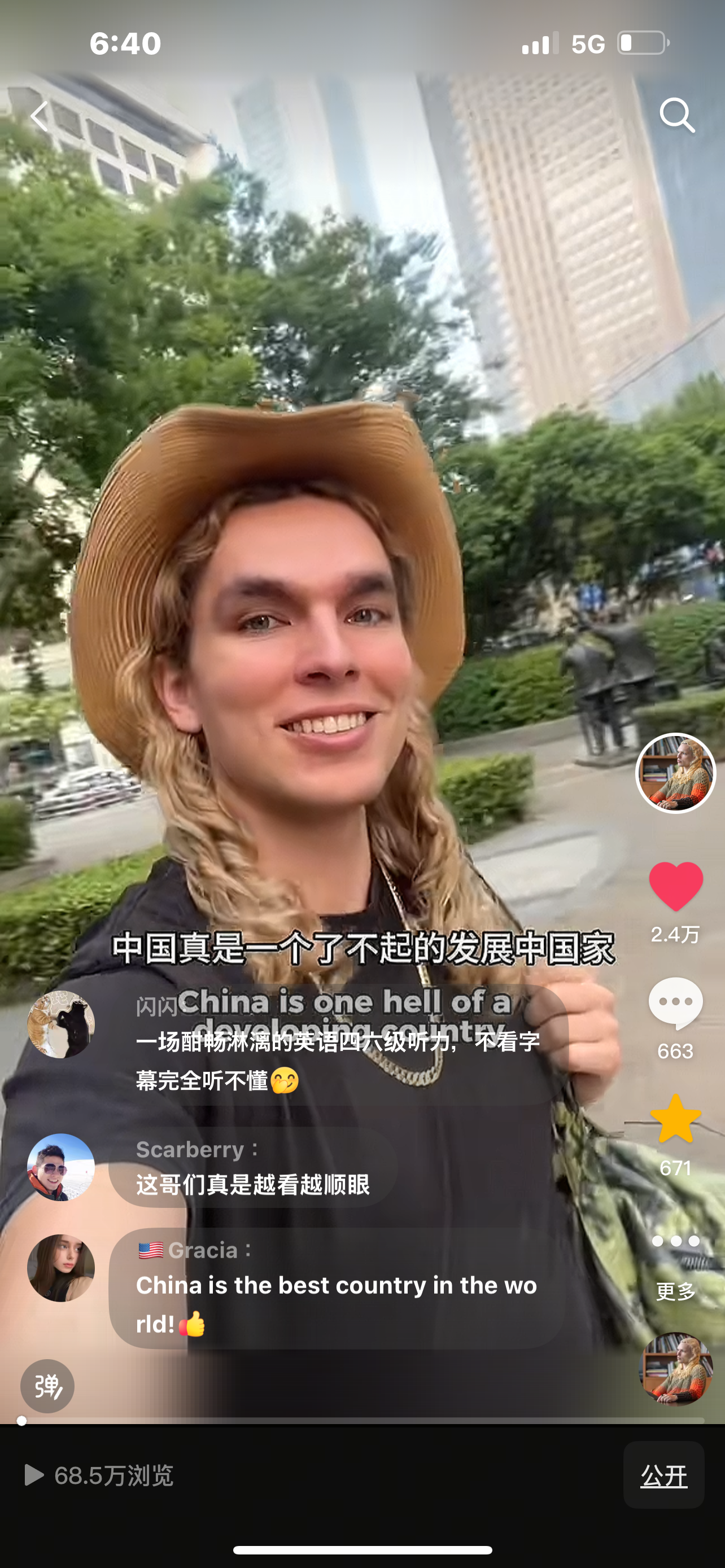The height and width of the screenshot is (1568, 725).
Task: Open the 更多 three-dot menu
Action: [676, 1242]
